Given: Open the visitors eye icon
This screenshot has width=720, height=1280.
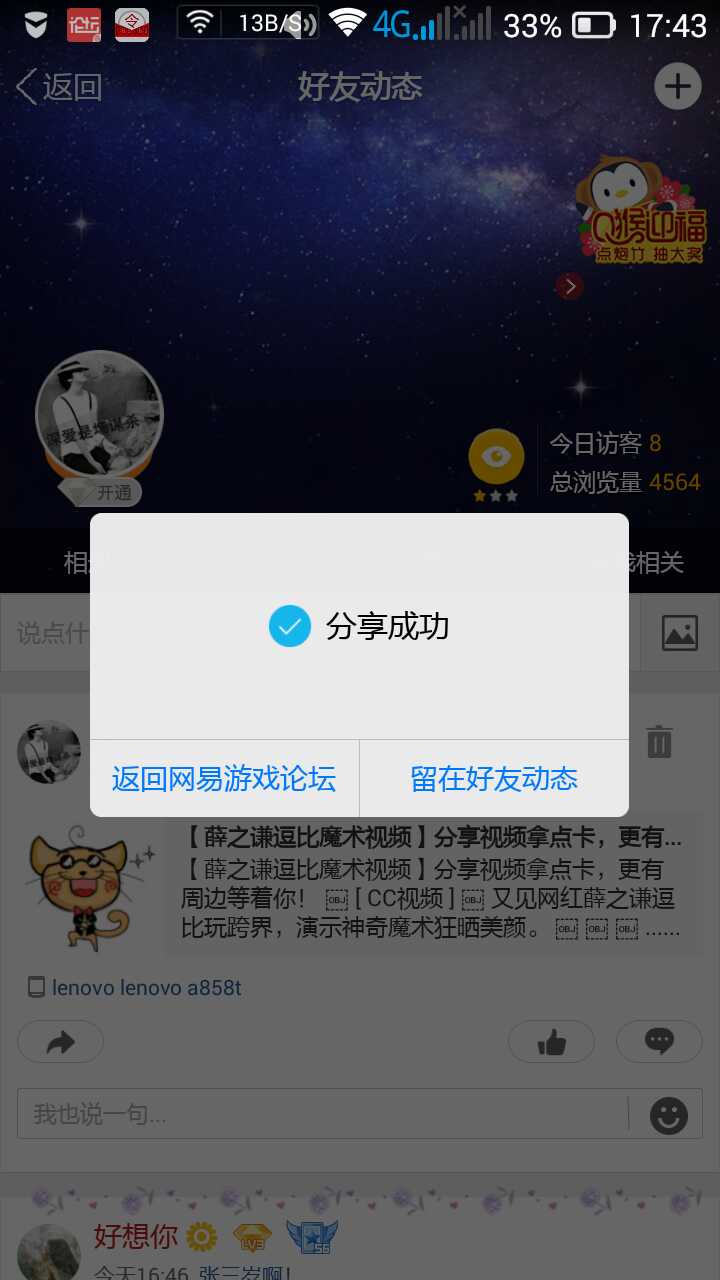Looking at the screenshot, I should tap(496, 457).
